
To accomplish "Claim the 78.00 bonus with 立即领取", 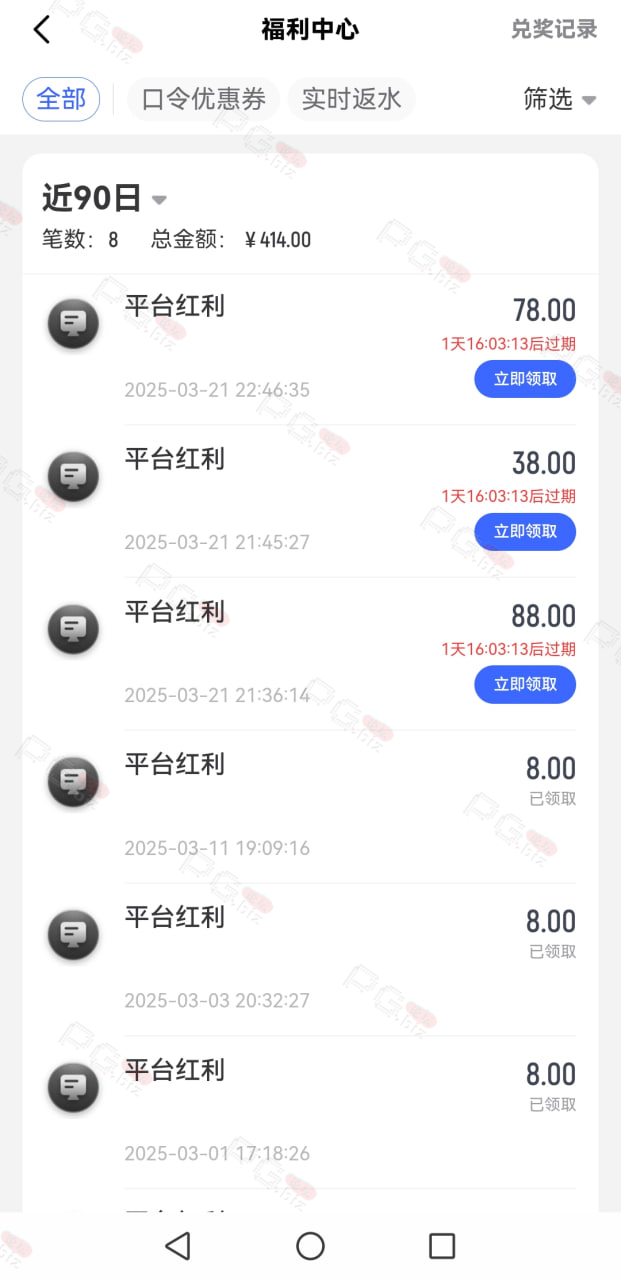I will coord(525,379).
